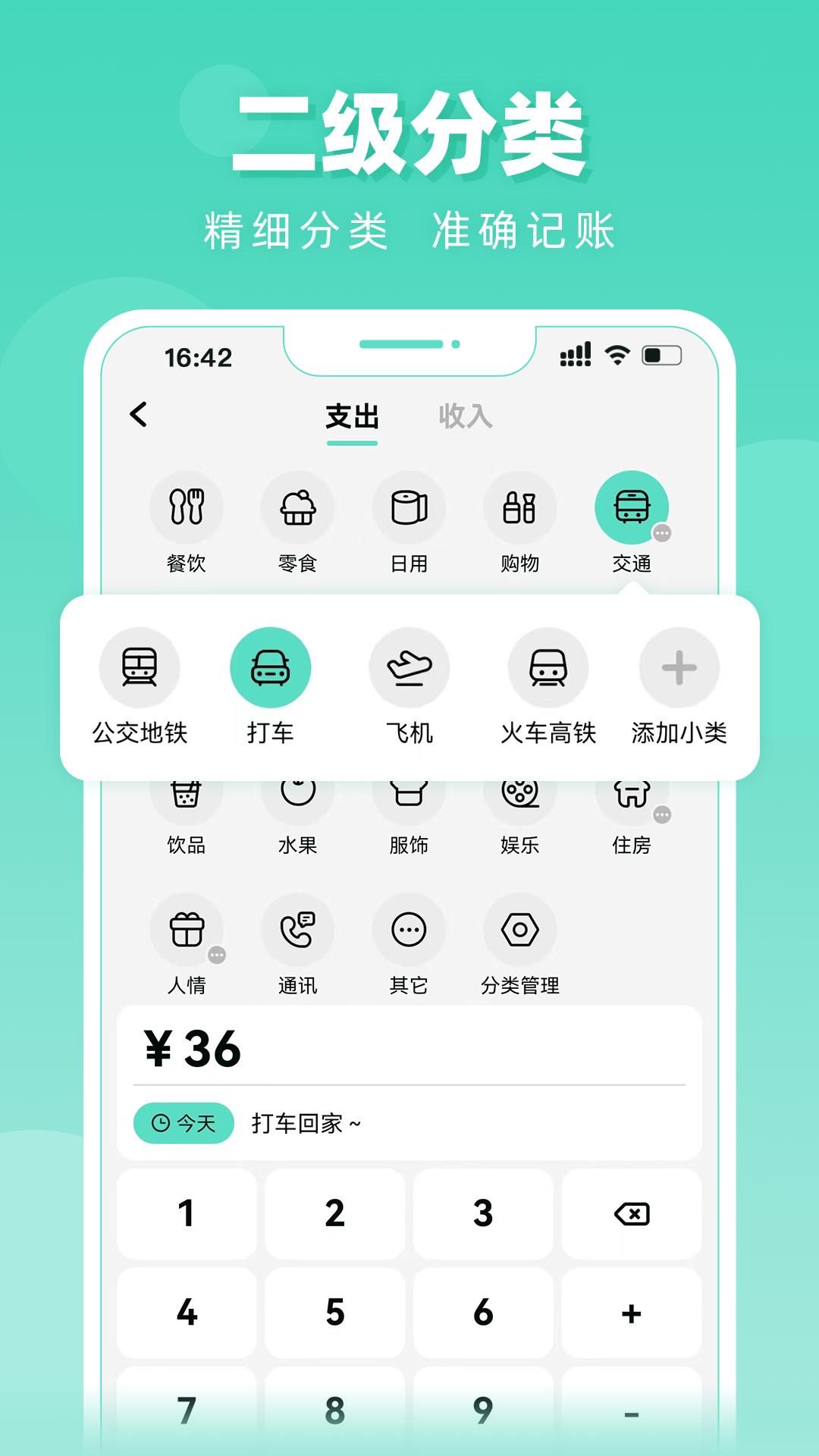Select the 火车高铁 (train) subcategory icon
Viewport: 819px width, 1456px height.
548,667
